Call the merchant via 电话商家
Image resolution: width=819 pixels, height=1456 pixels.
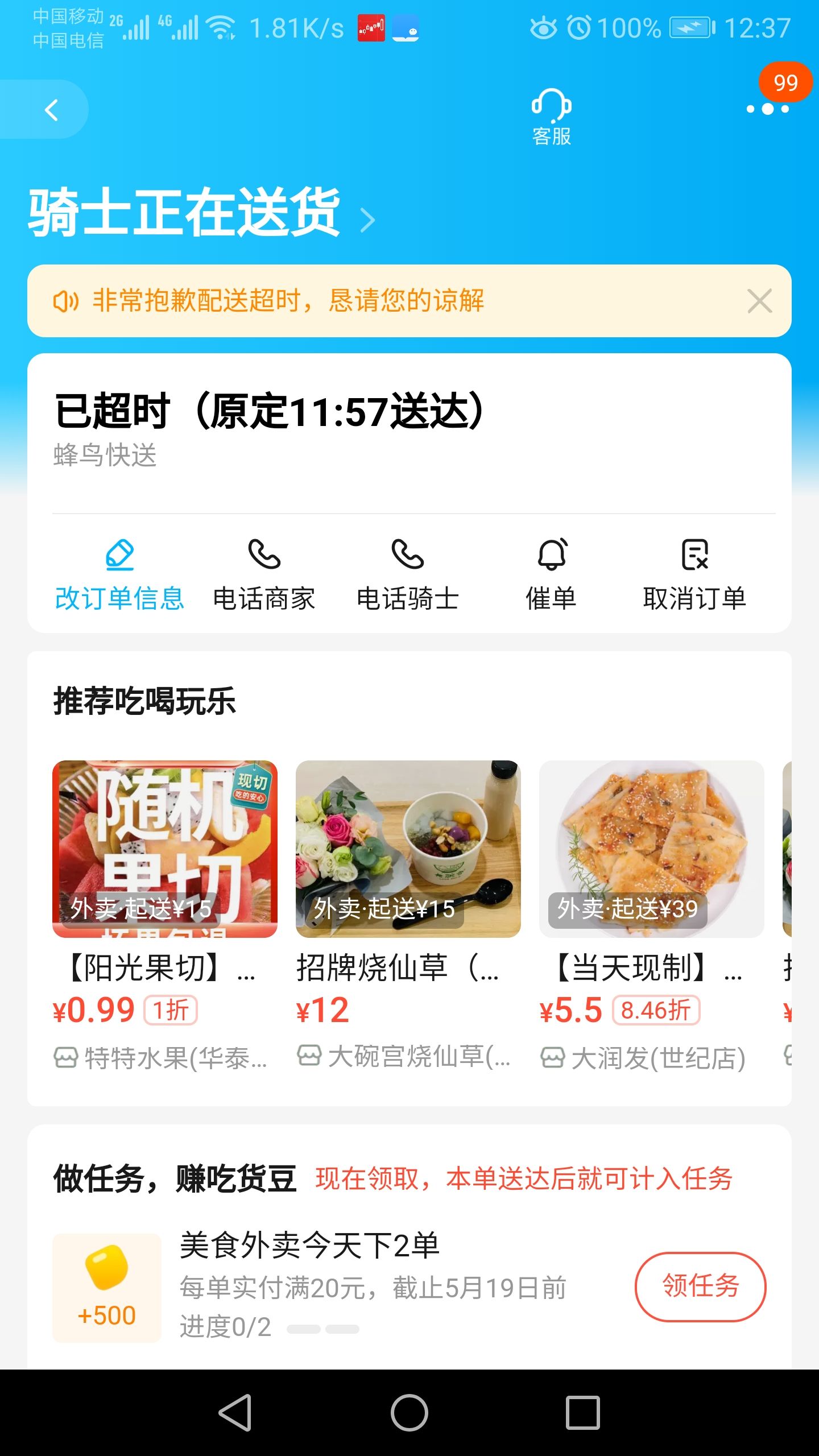[x=264, y=574]
